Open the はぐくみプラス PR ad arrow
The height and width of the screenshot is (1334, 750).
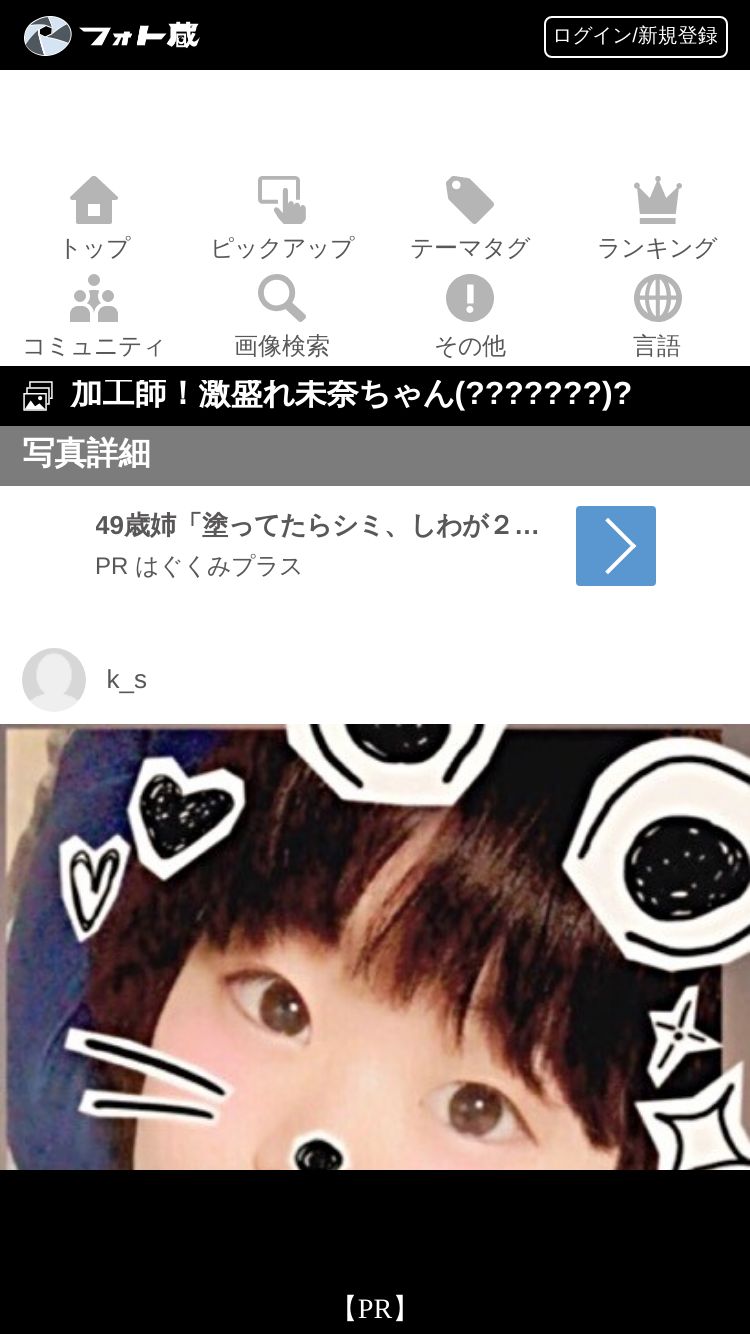pyautogui.click(x=615, y=546)
